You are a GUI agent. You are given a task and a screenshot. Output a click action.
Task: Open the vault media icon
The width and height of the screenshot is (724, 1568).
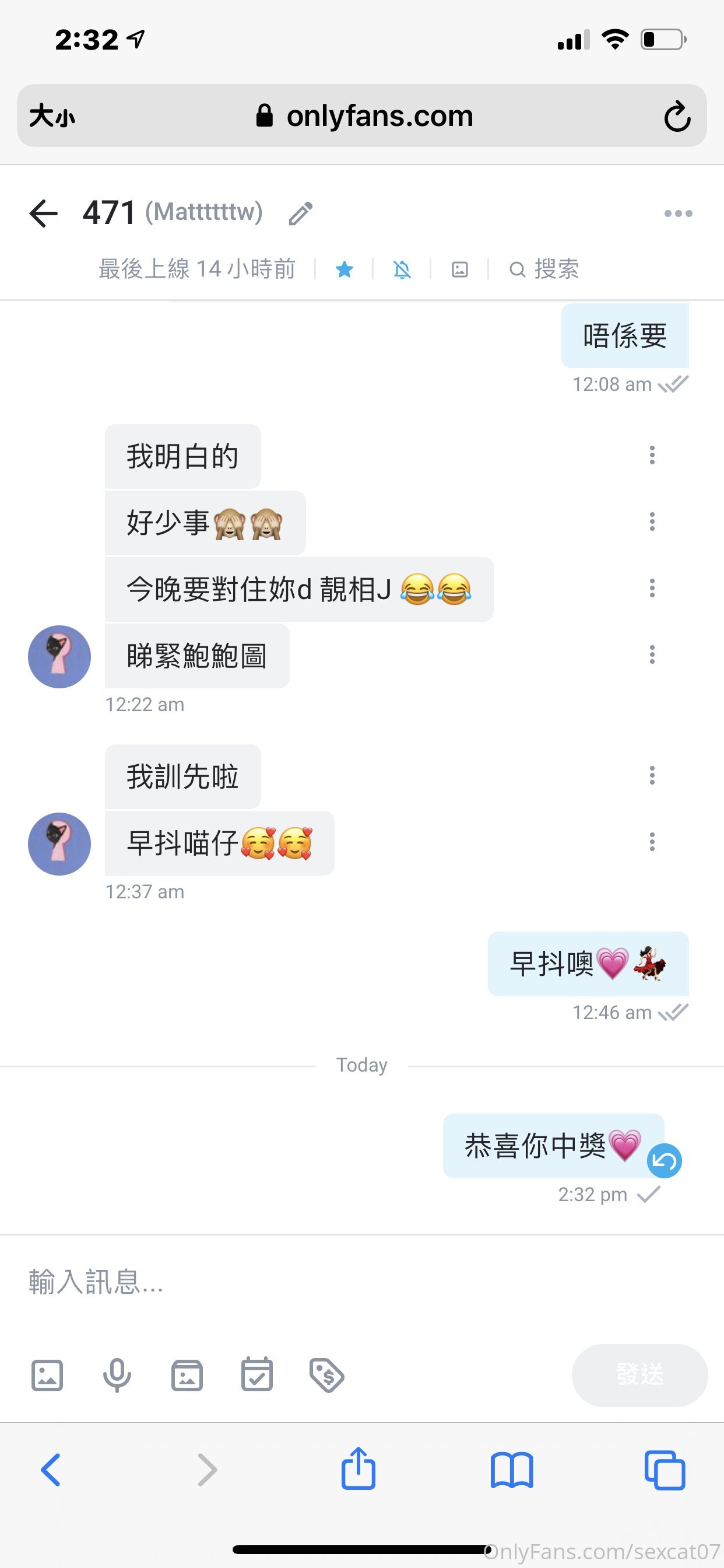187,1375
